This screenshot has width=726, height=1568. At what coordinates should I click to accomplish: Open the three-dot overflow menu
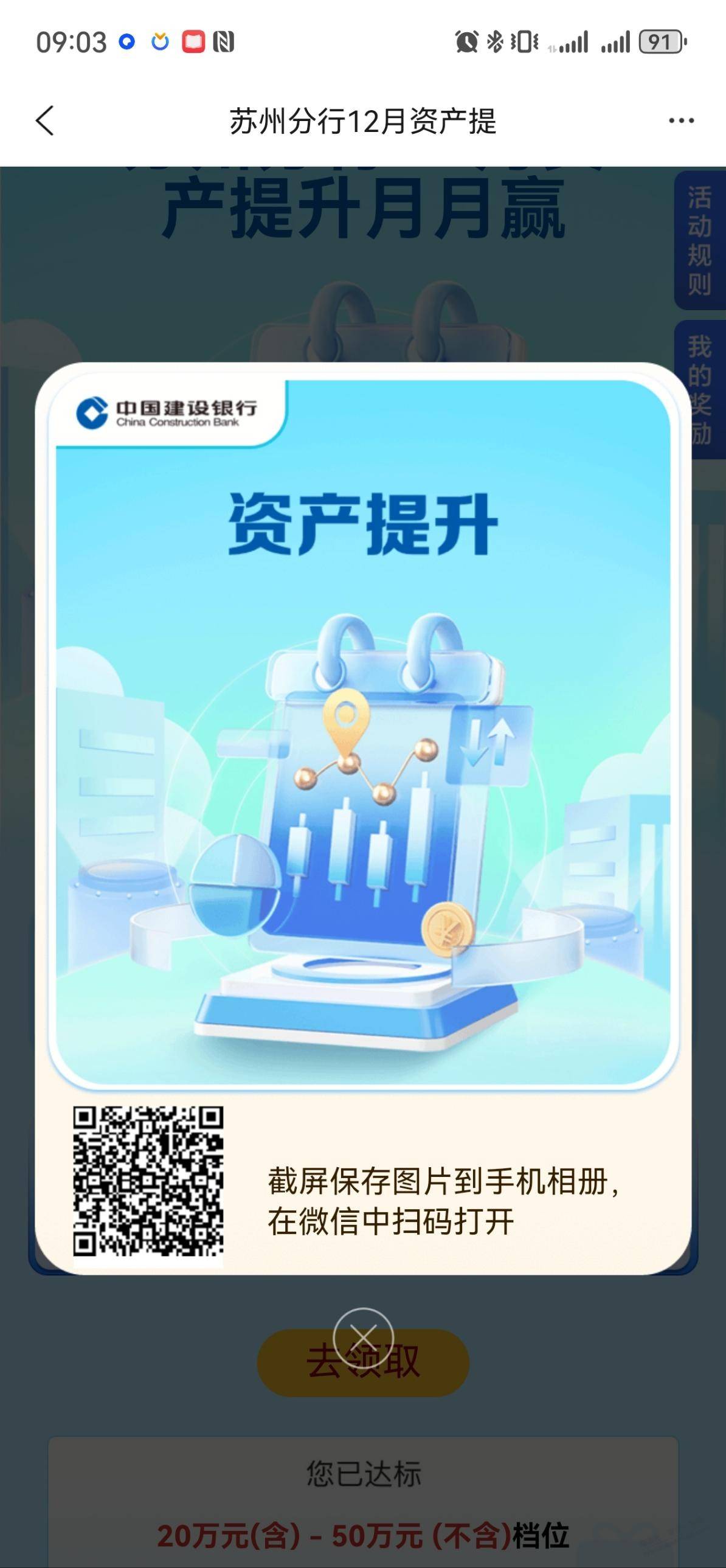(x=681, y=120)
